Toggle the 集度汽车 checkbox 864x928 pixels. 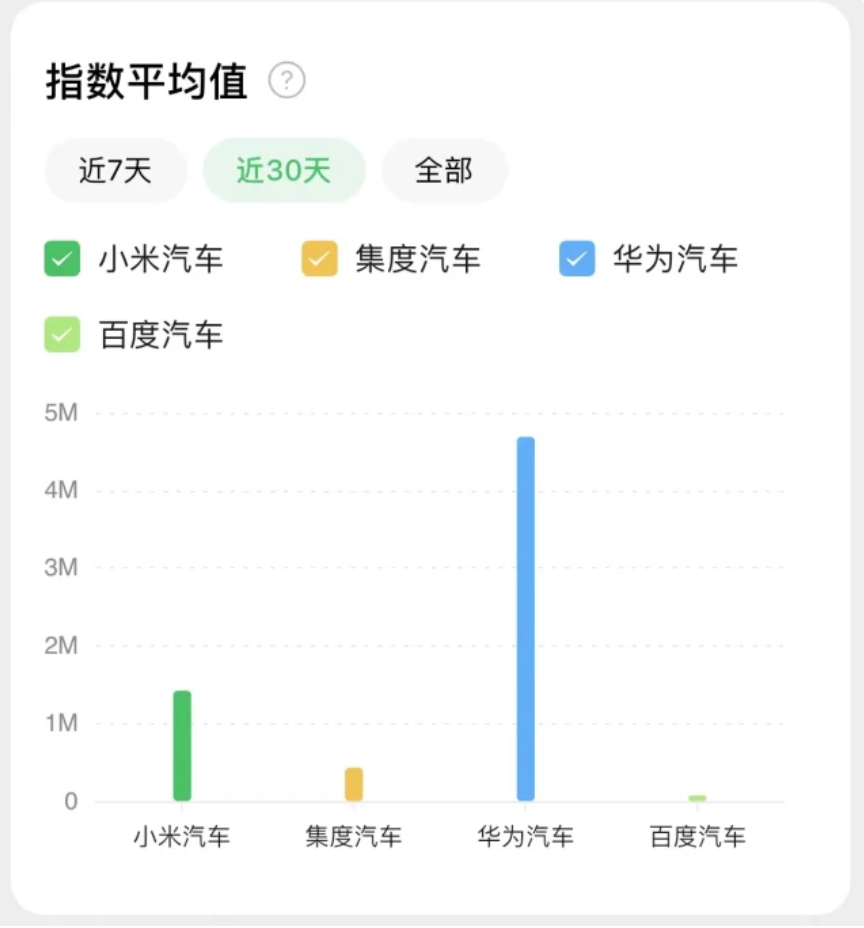point(319,259)
